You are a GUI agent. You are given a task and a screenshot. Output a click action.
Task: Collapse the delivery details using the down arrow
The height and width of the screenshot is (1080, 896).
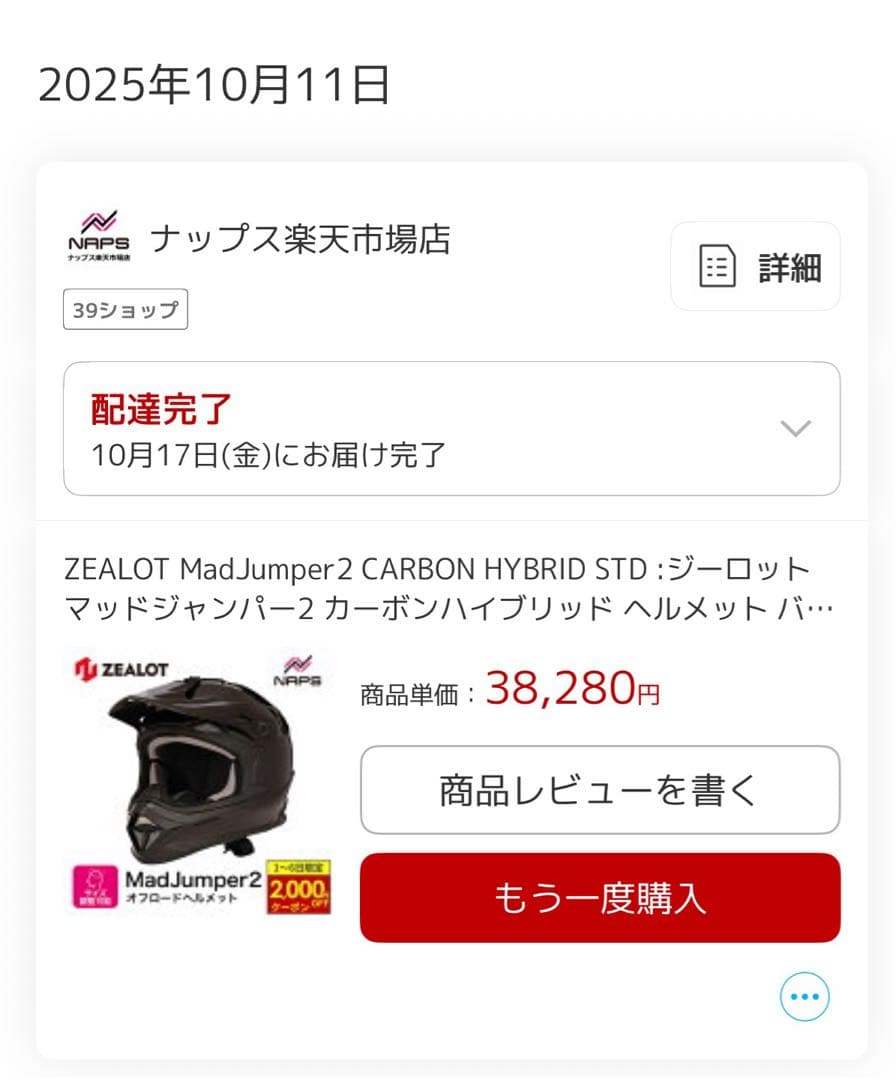point(794,429)
